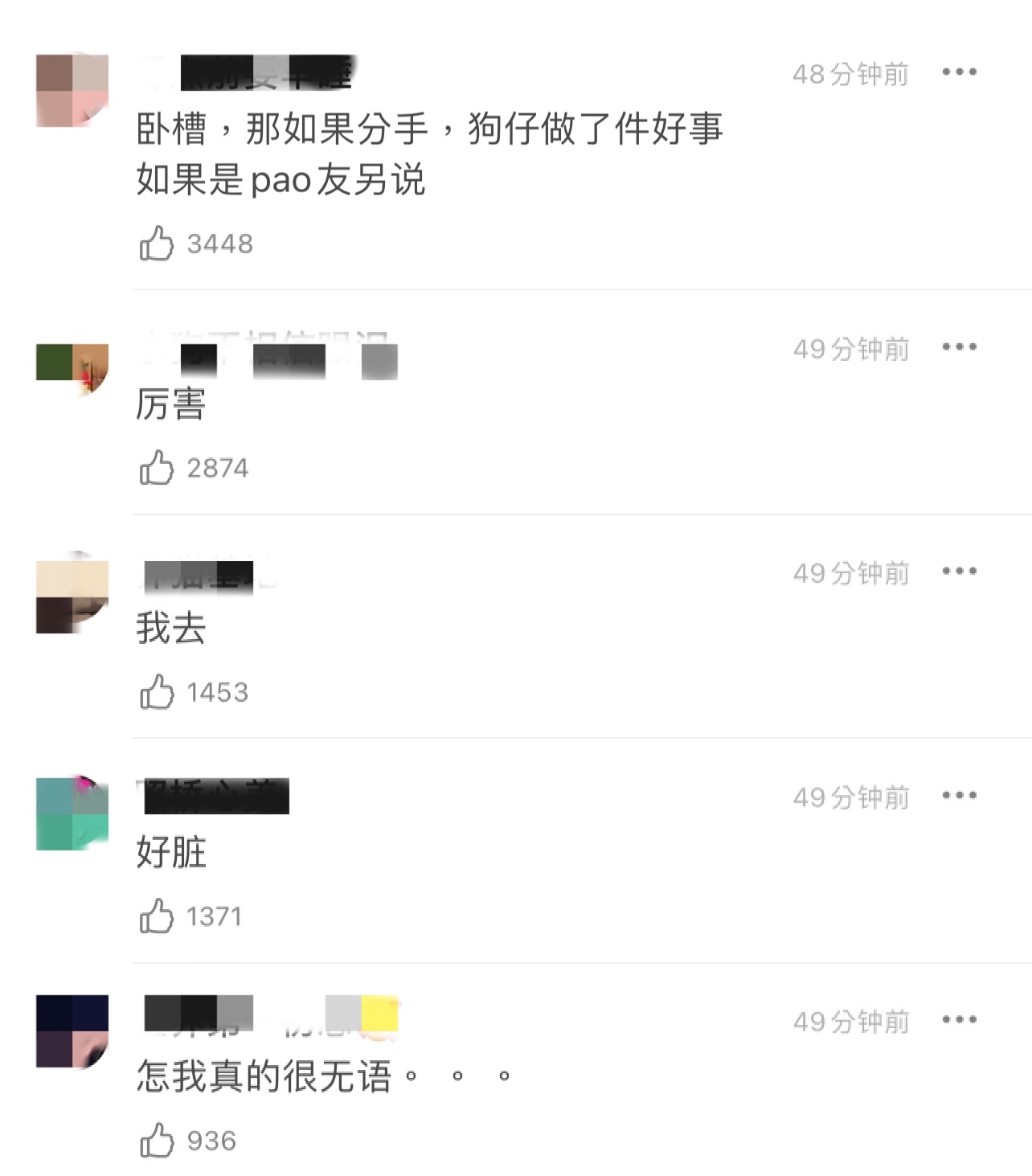
Task: Like the 我去 comment
Action: click(x=157, y=691)
